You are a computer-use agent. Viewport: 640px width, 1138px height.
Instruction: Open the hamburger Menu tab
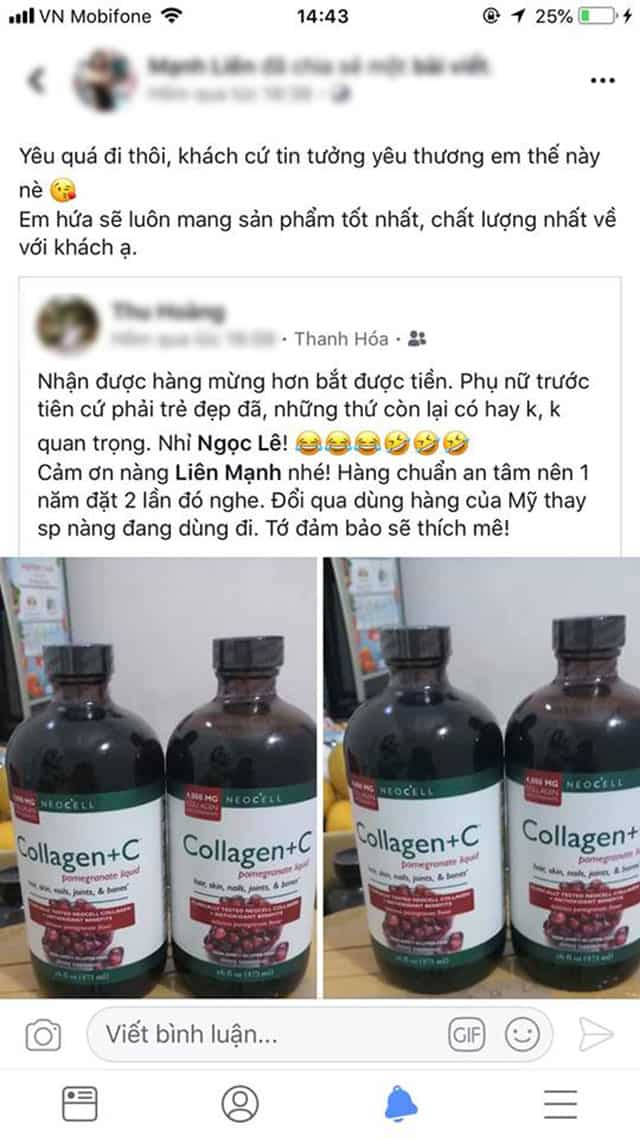tap(560, 1103)
